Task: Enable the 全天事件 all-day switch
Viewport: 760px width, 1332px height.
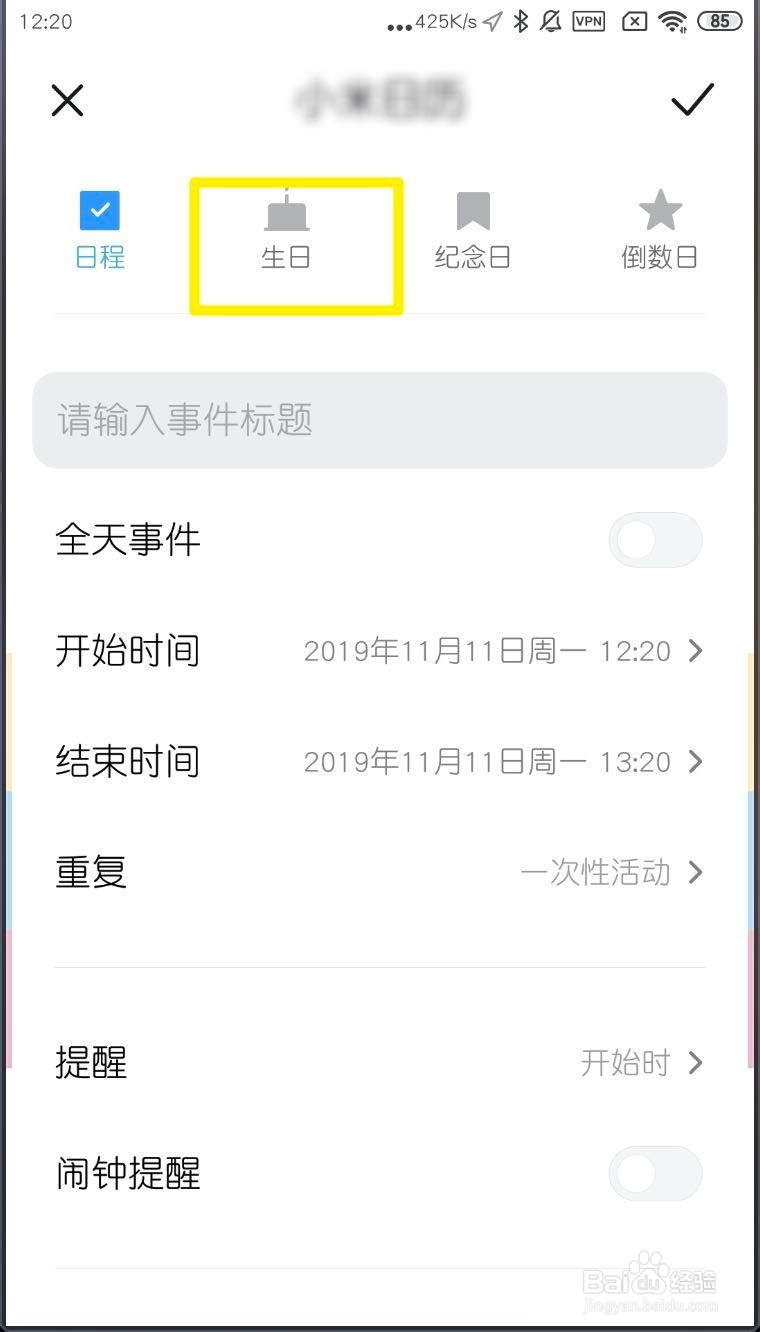Action: tap(655, 540)
